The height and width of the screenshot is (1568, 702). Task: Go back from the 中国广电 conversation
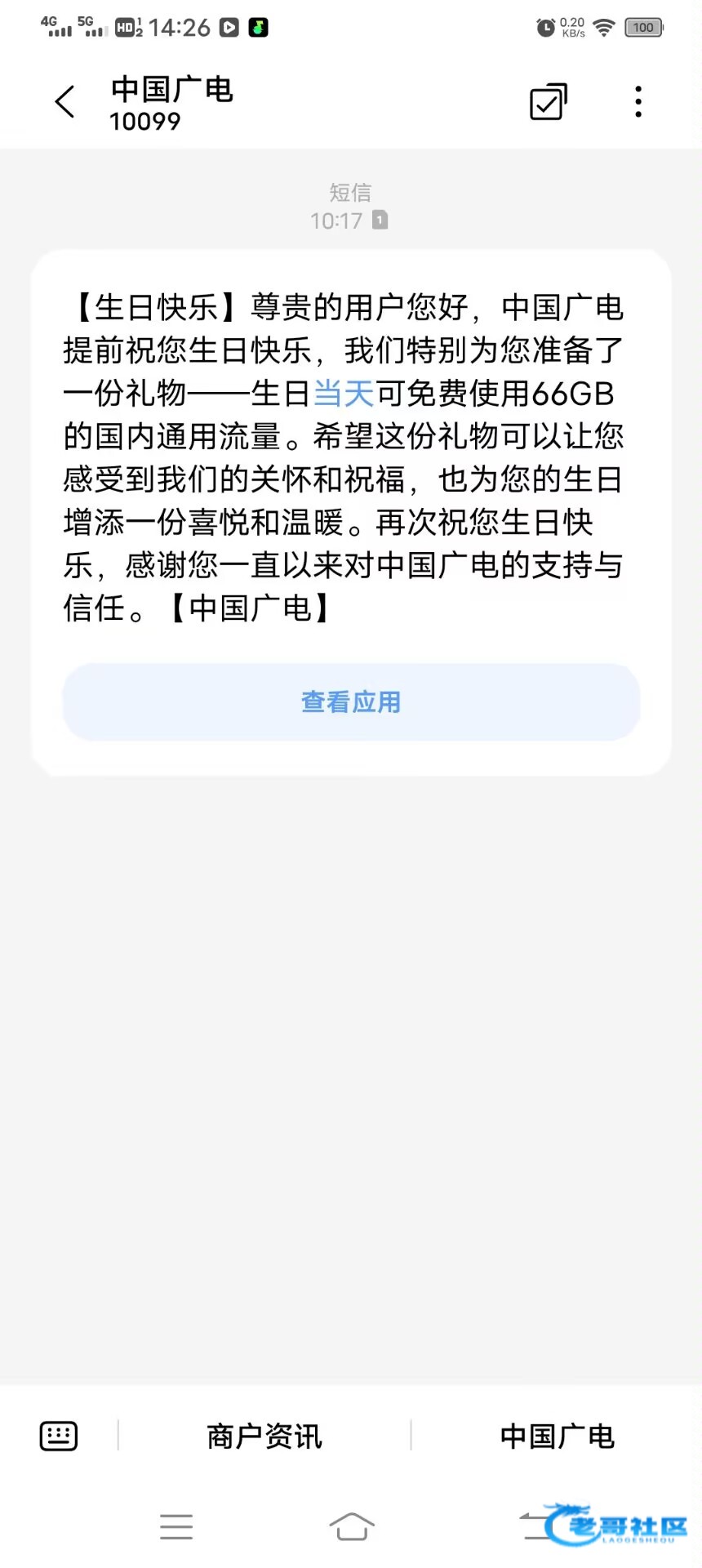point(64,102)
